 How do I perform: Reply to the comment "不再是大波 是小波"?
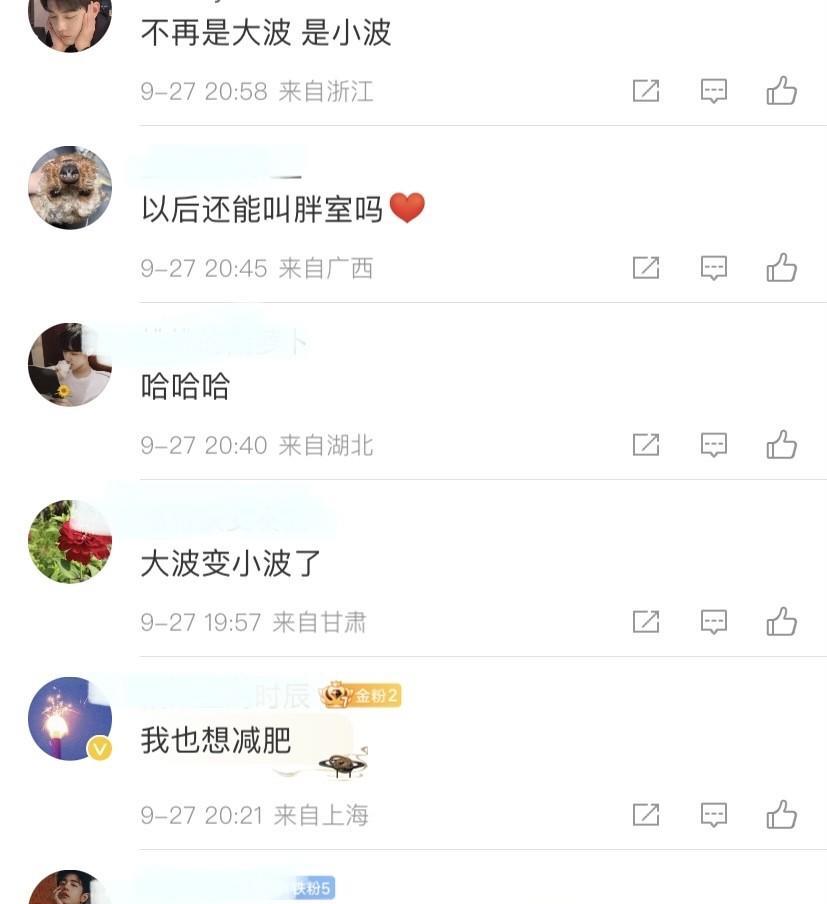coord(713,91)
